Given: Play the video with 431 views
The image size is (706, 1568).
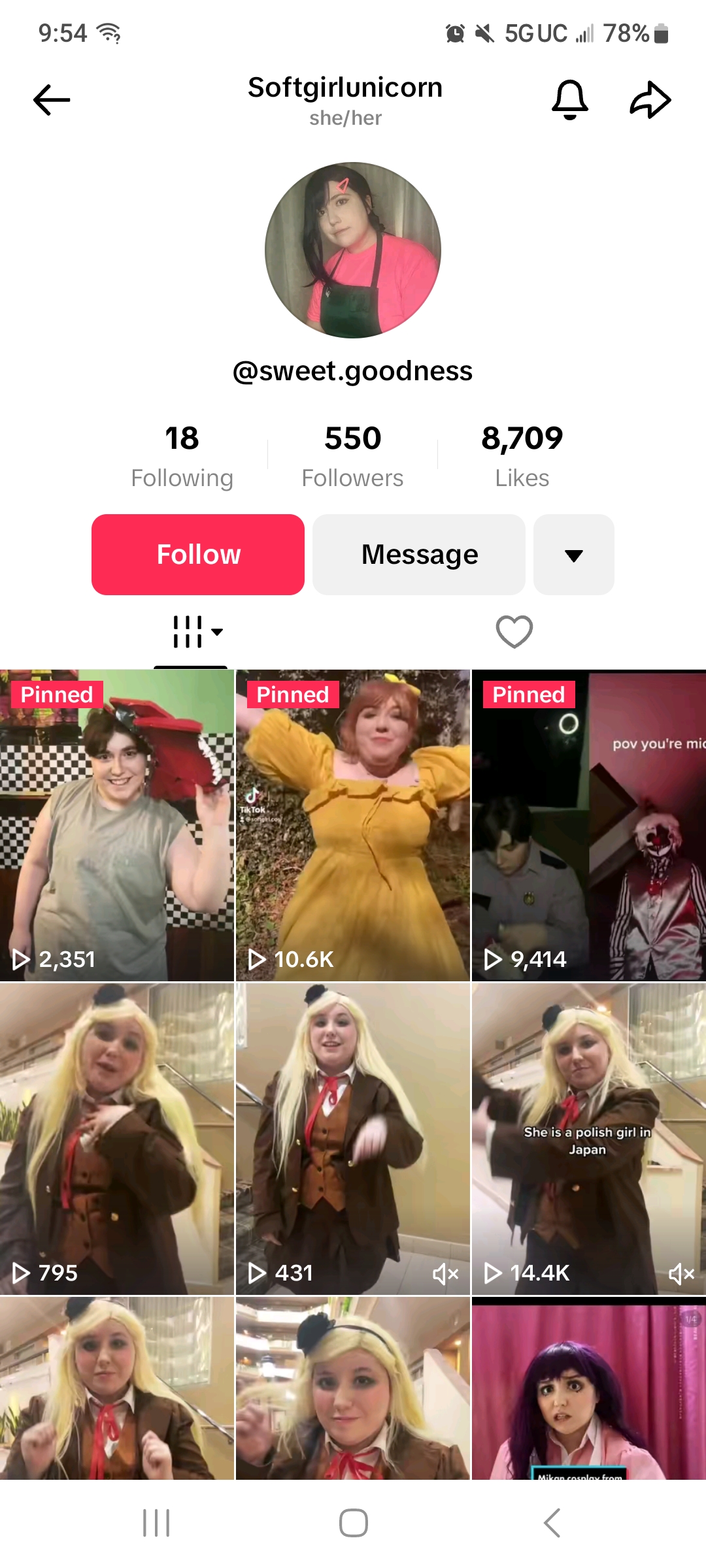Looking at the screenshot, I should [353, 1139].
